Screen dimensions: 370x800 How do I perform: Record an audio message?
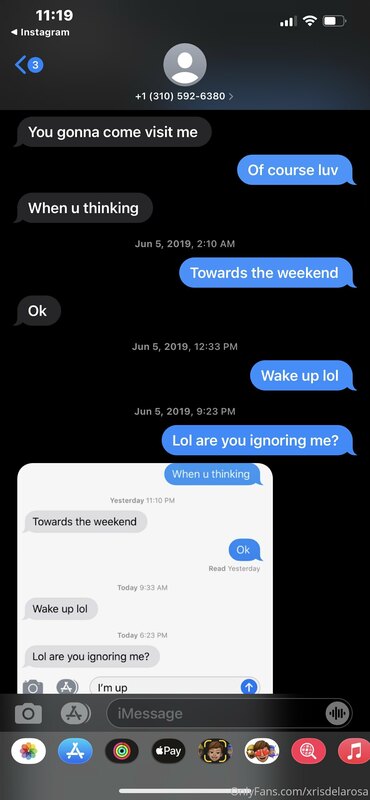coord(337,713)
